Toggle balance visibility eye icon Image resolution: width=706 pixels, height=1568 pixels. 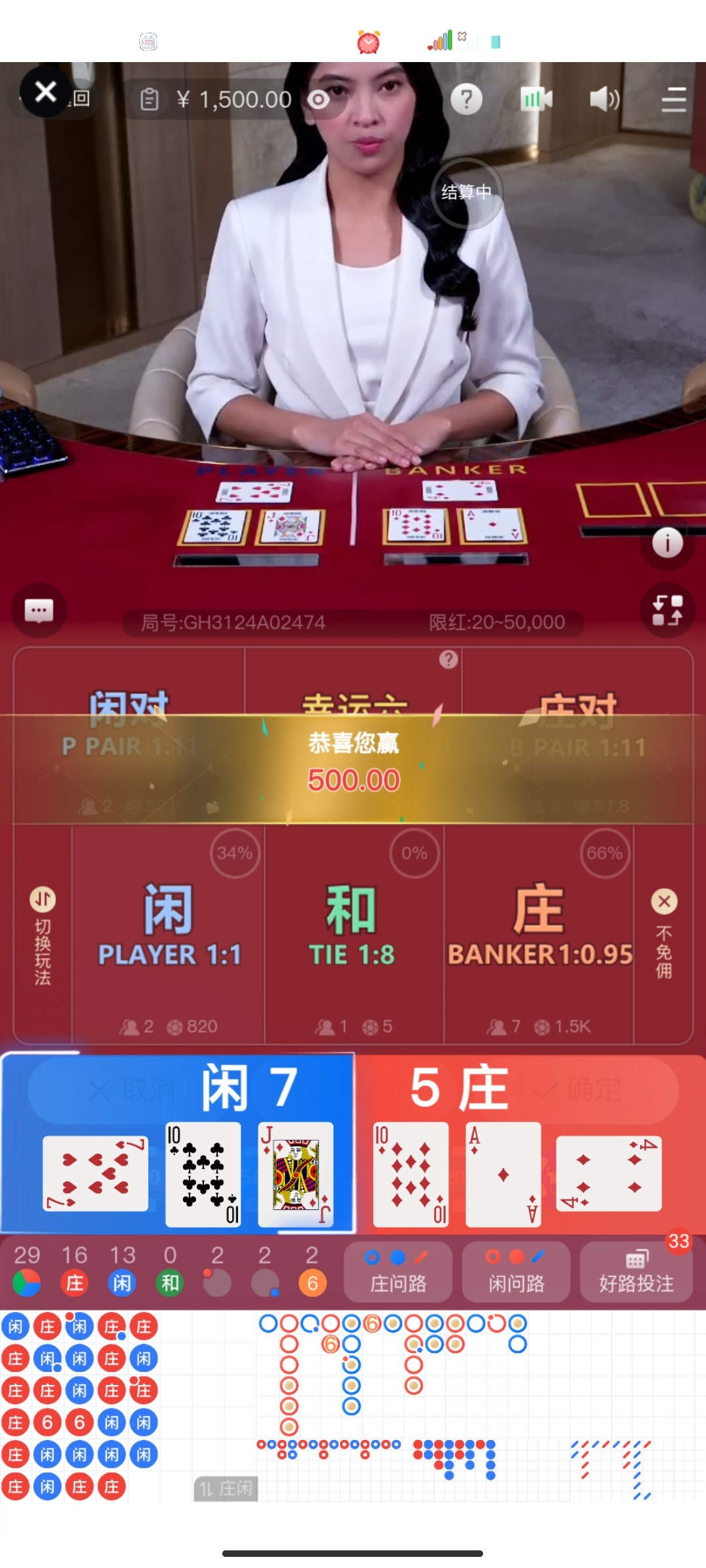tap(318, 100)
